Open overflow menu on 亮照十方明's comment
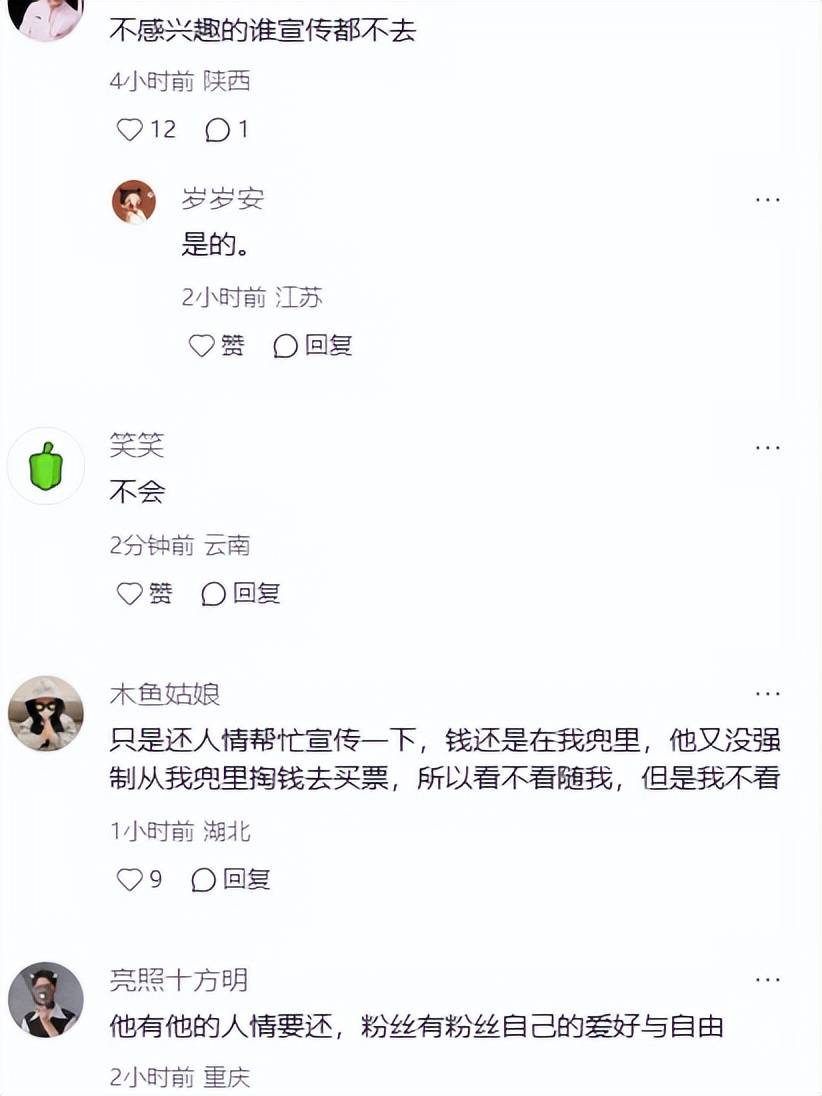Image resolution: width=822 pixels, height=1096 pixels. point(767,980)
